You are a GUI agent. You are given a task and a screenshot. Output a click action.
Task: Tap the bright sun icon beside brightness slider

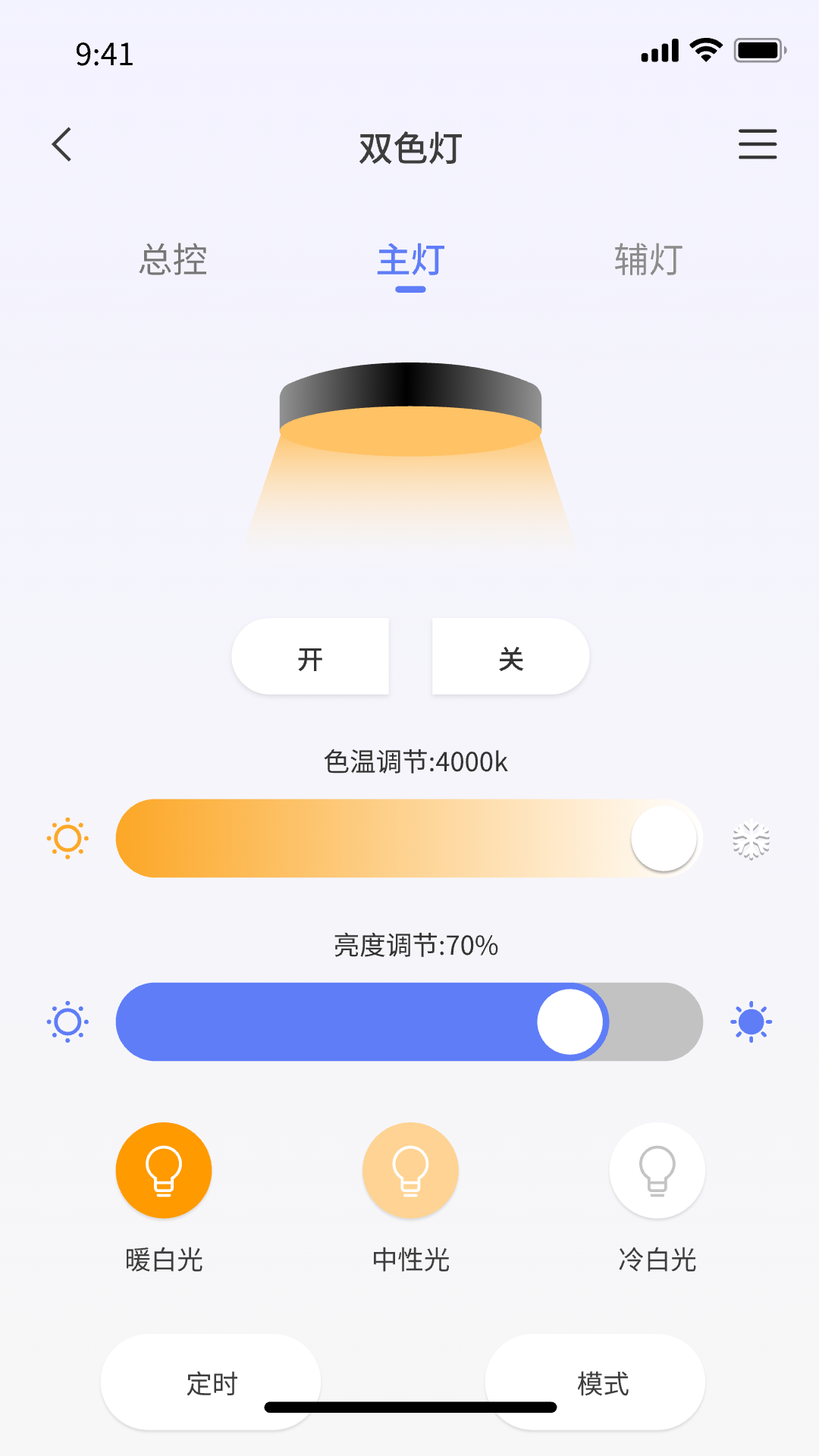tap(752, 1021)
